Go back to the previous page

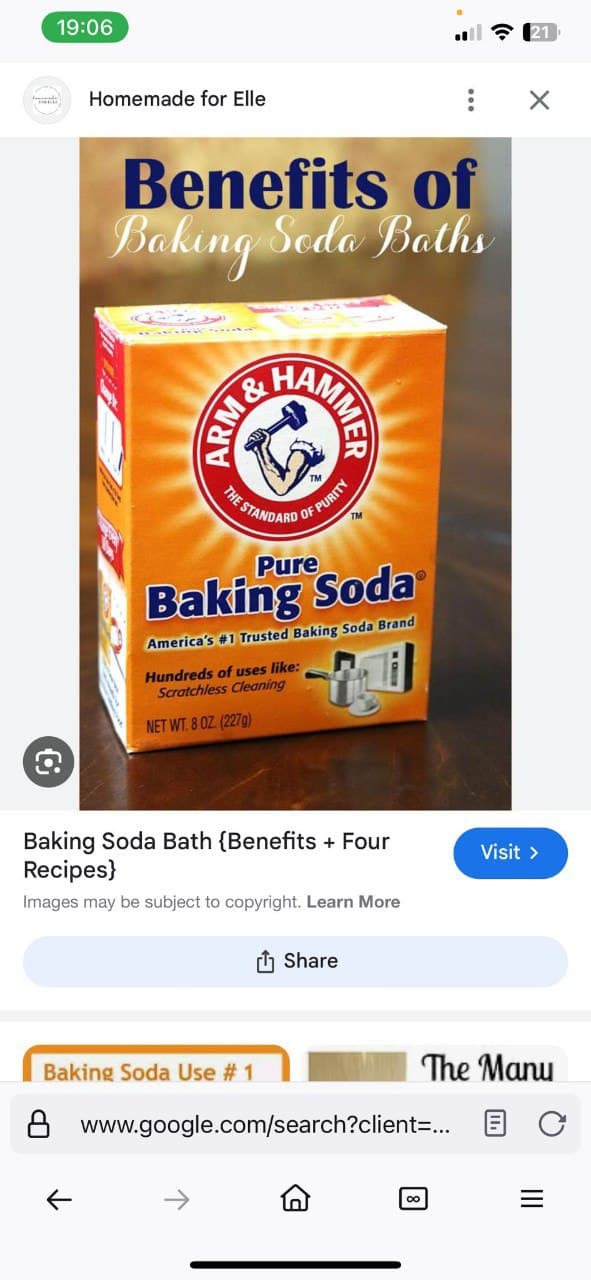(59, 1198)
